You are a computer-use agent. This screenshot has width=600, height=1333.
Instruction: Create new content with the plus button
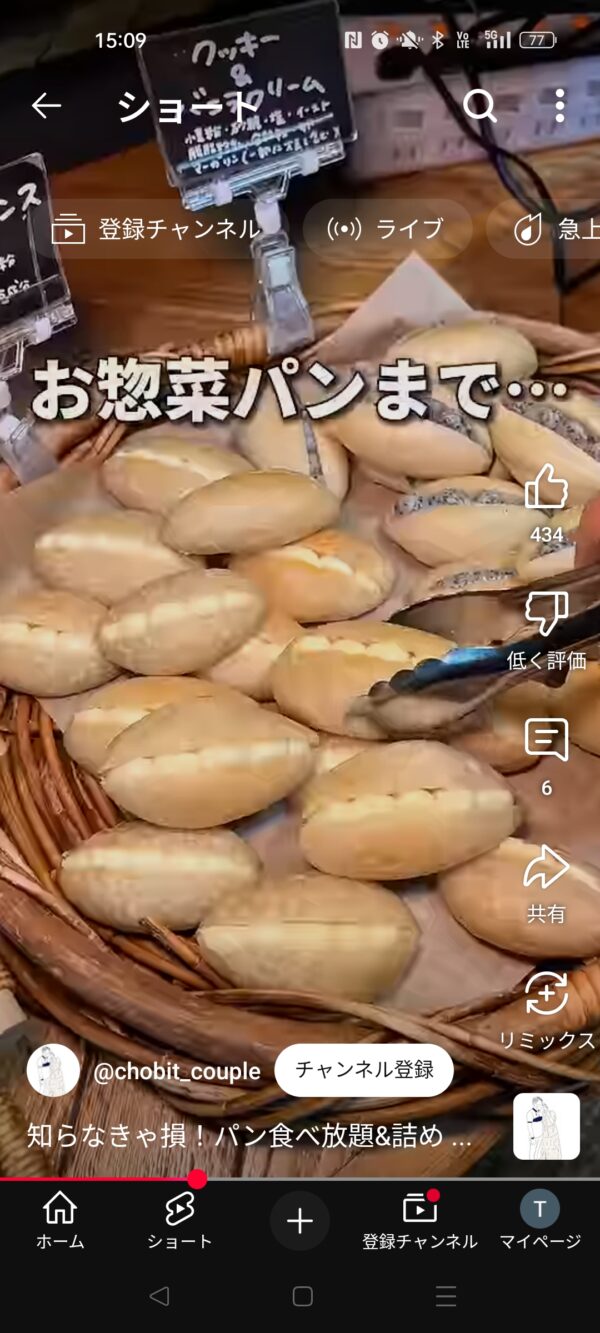point(300,1221)
